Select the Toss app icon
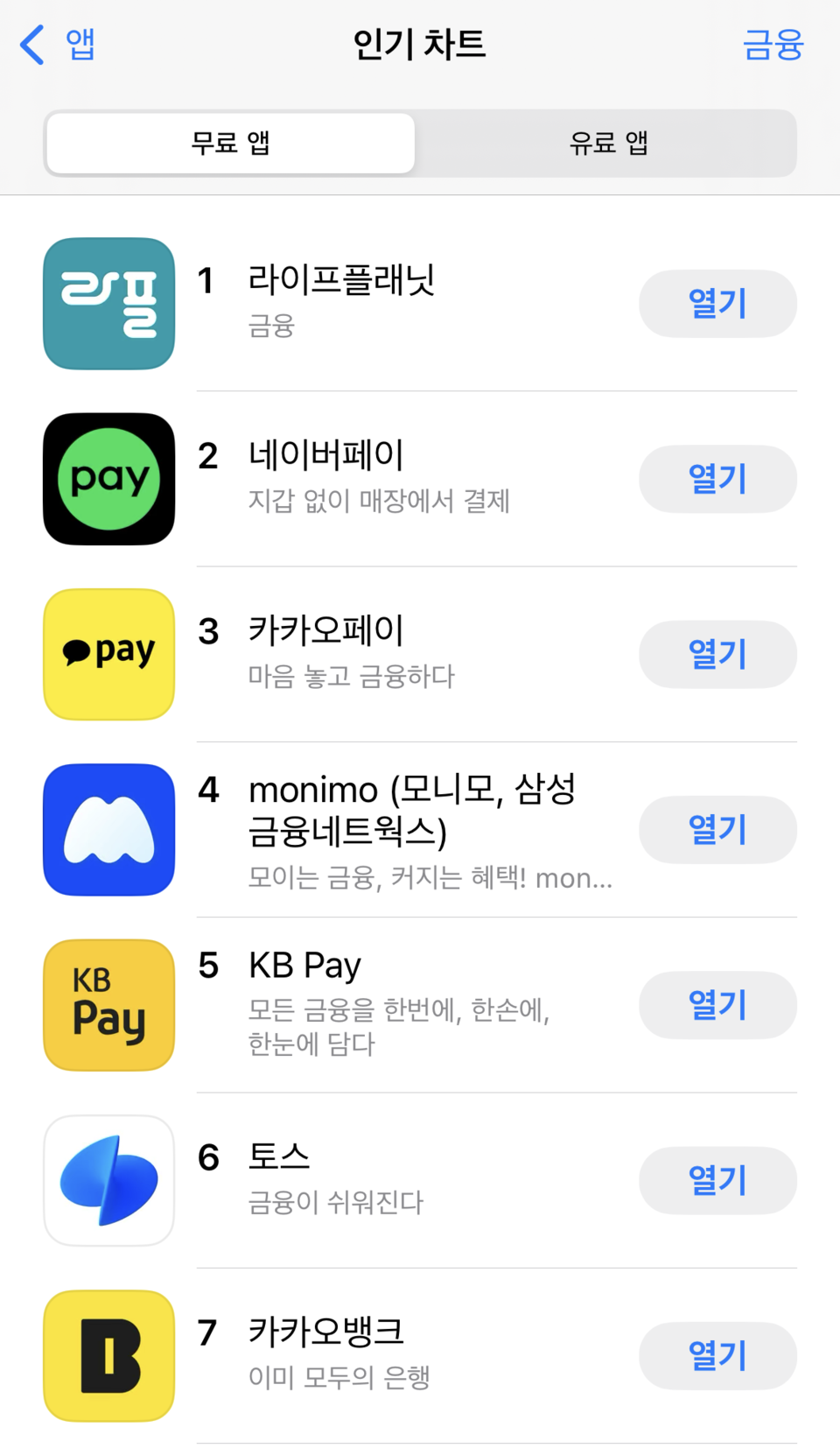 (x=108, y=1180)
